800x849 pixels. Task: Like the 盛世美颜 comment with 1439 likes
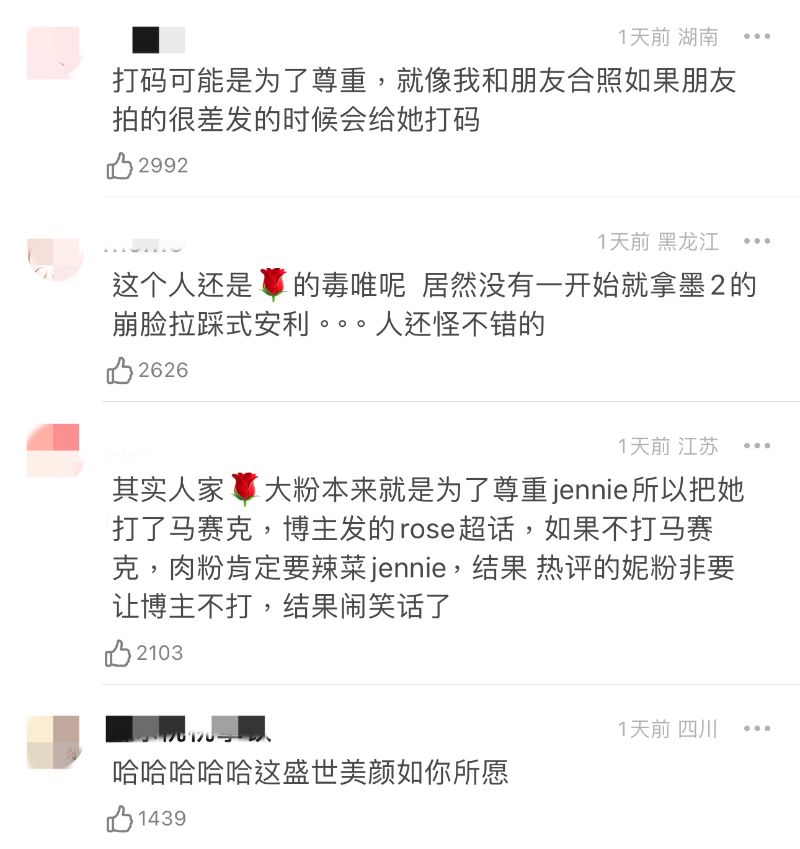tap(120, 820)
